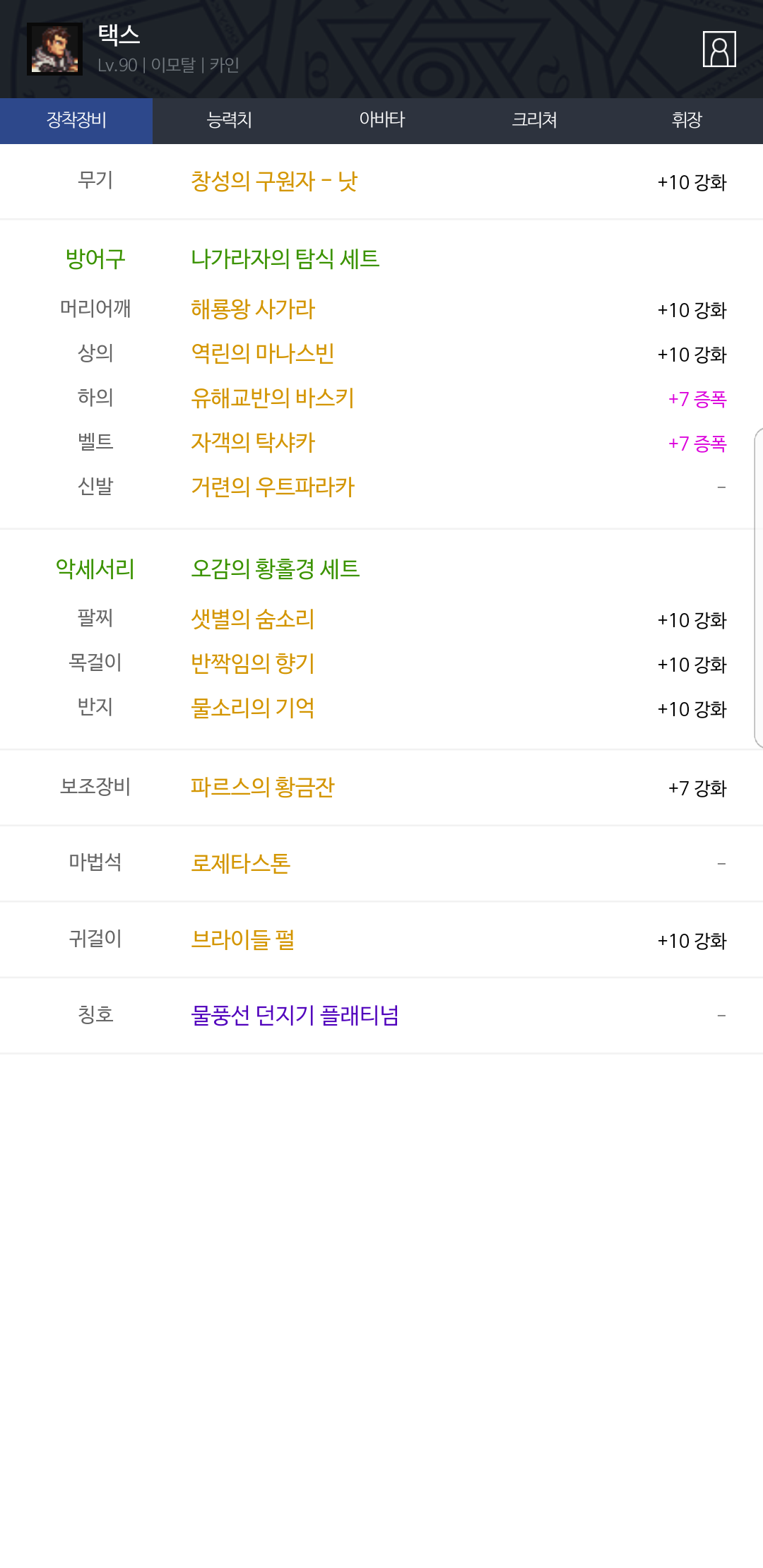This screenshot has height=1568, width=763.
Task: Open 반짝임의 향기 necklace
Action: coord(253,664)
